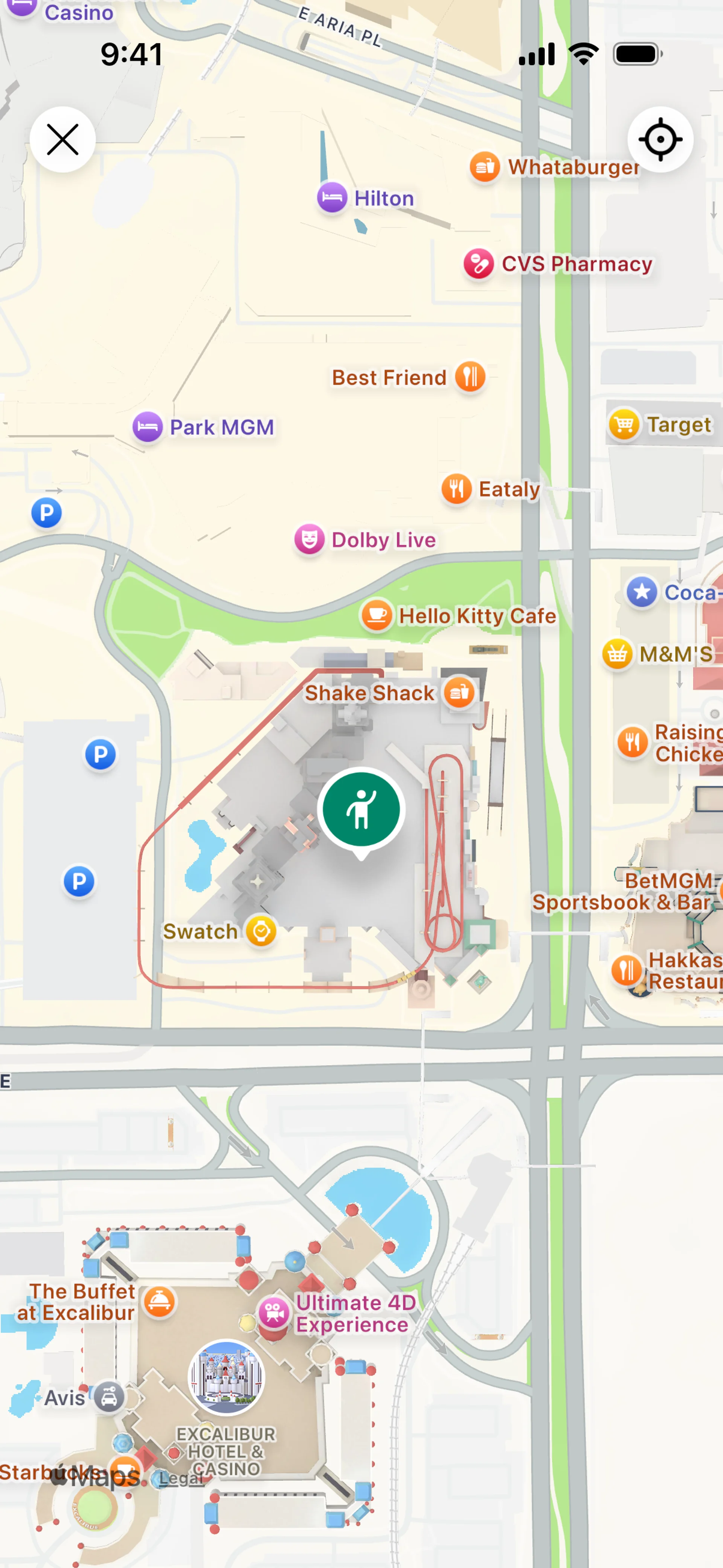This screenshot has width=723, height=1568.
Task: Select the Target store pin
Action: [624, 424]
